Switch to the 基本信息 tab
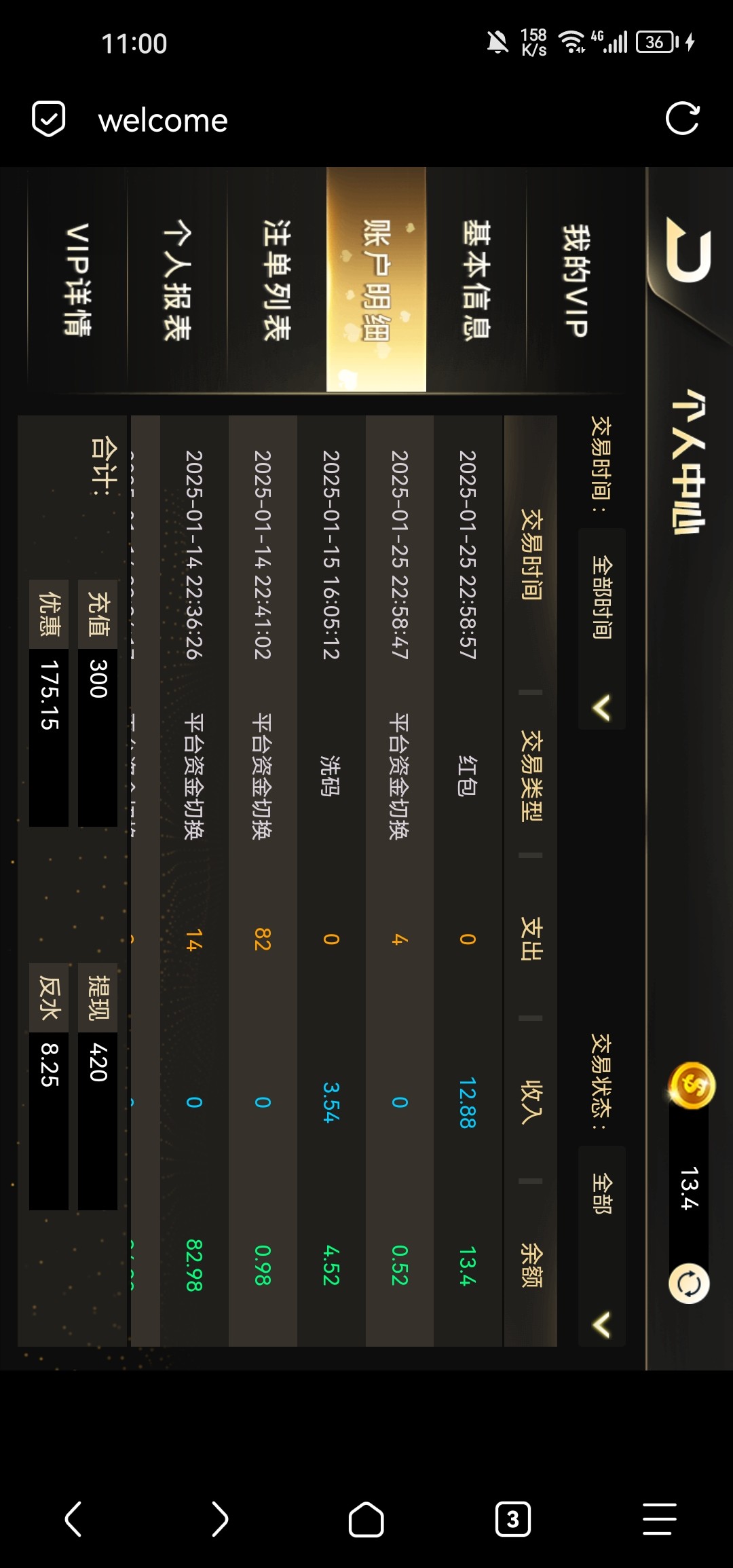Viewport: 733px width, 1568px height. 476,280
